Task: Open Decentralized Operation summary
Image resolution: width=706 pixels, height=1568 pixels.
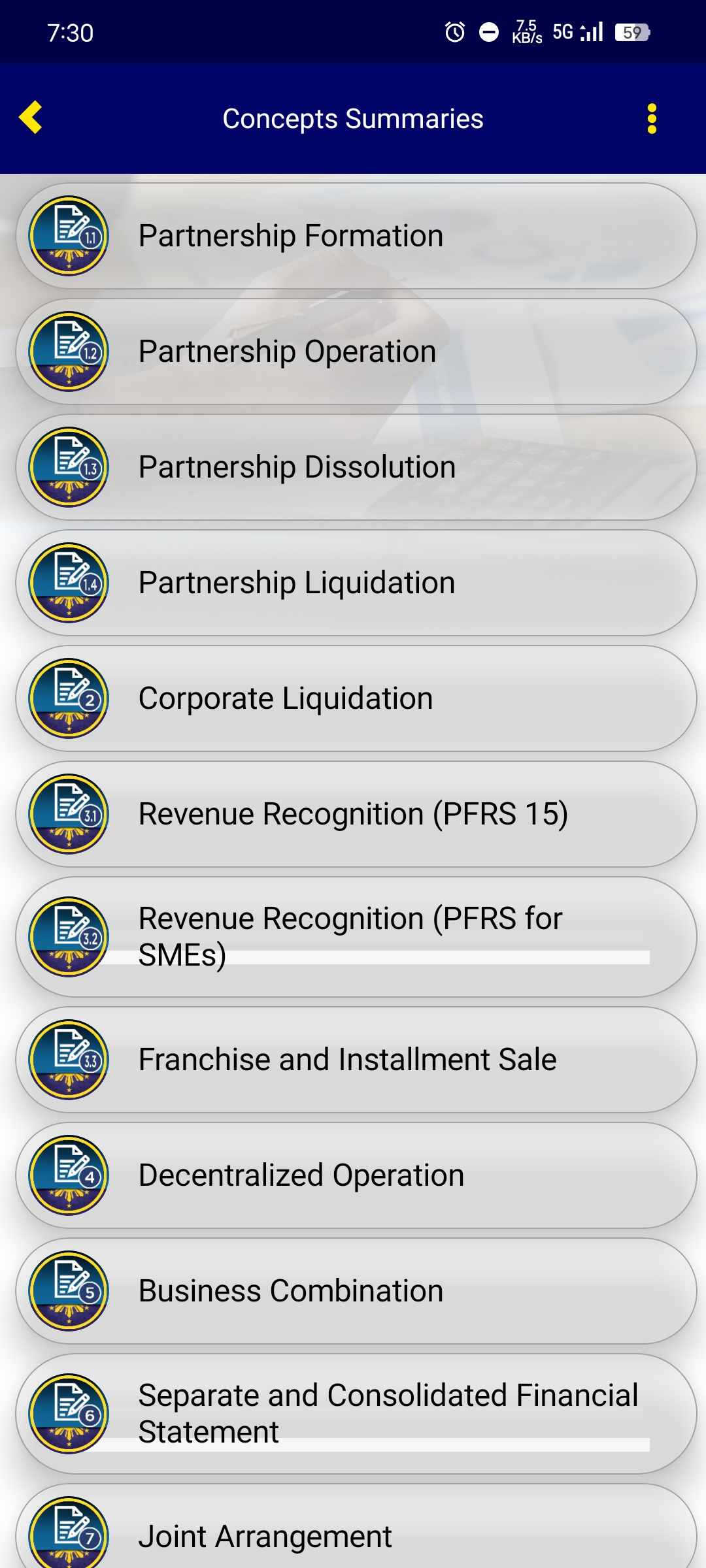Action: 356,1175
